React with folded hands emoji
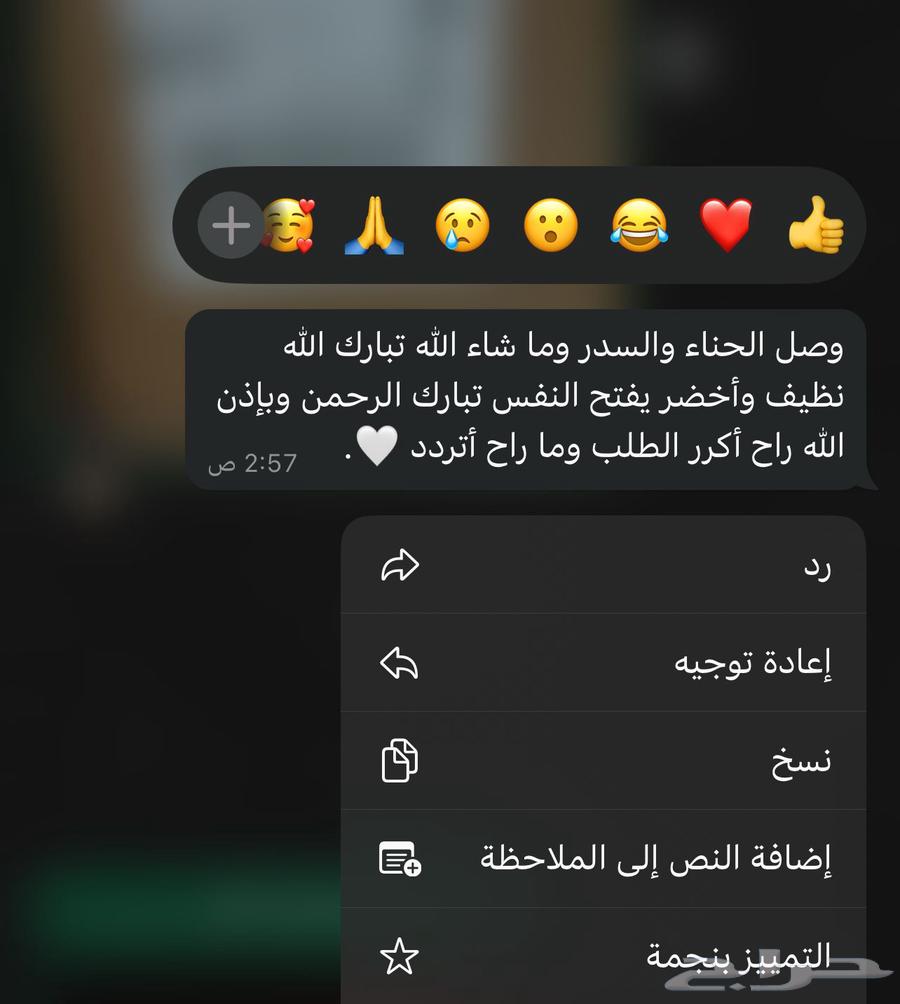The image size is (900, 1004). [374, 225]
